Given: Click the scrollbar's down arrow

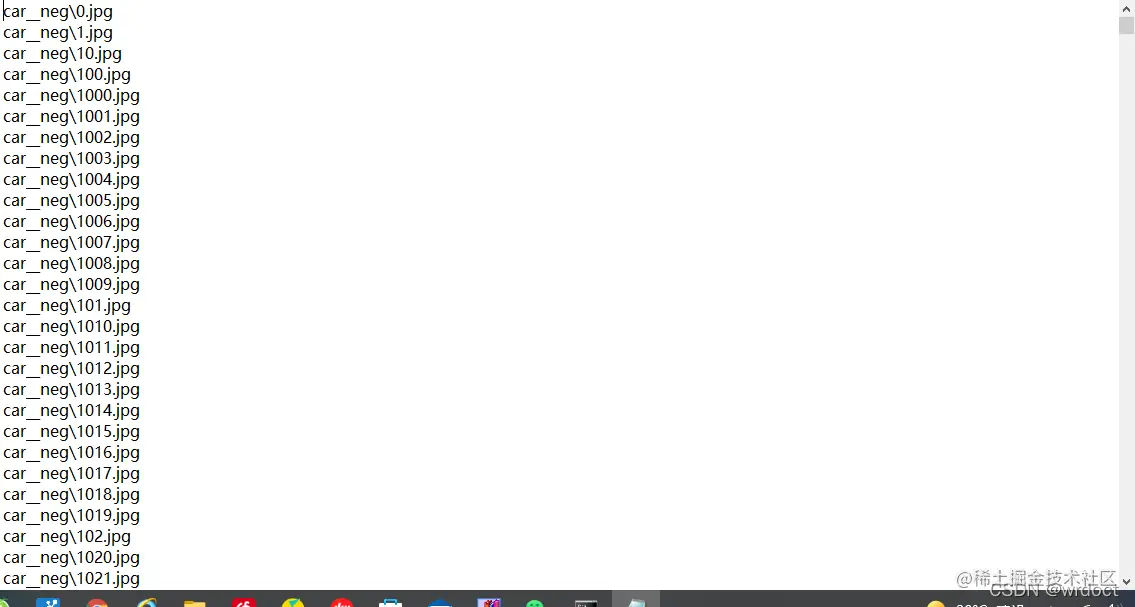Looking at the screenshot, I should click(1126, 581).
